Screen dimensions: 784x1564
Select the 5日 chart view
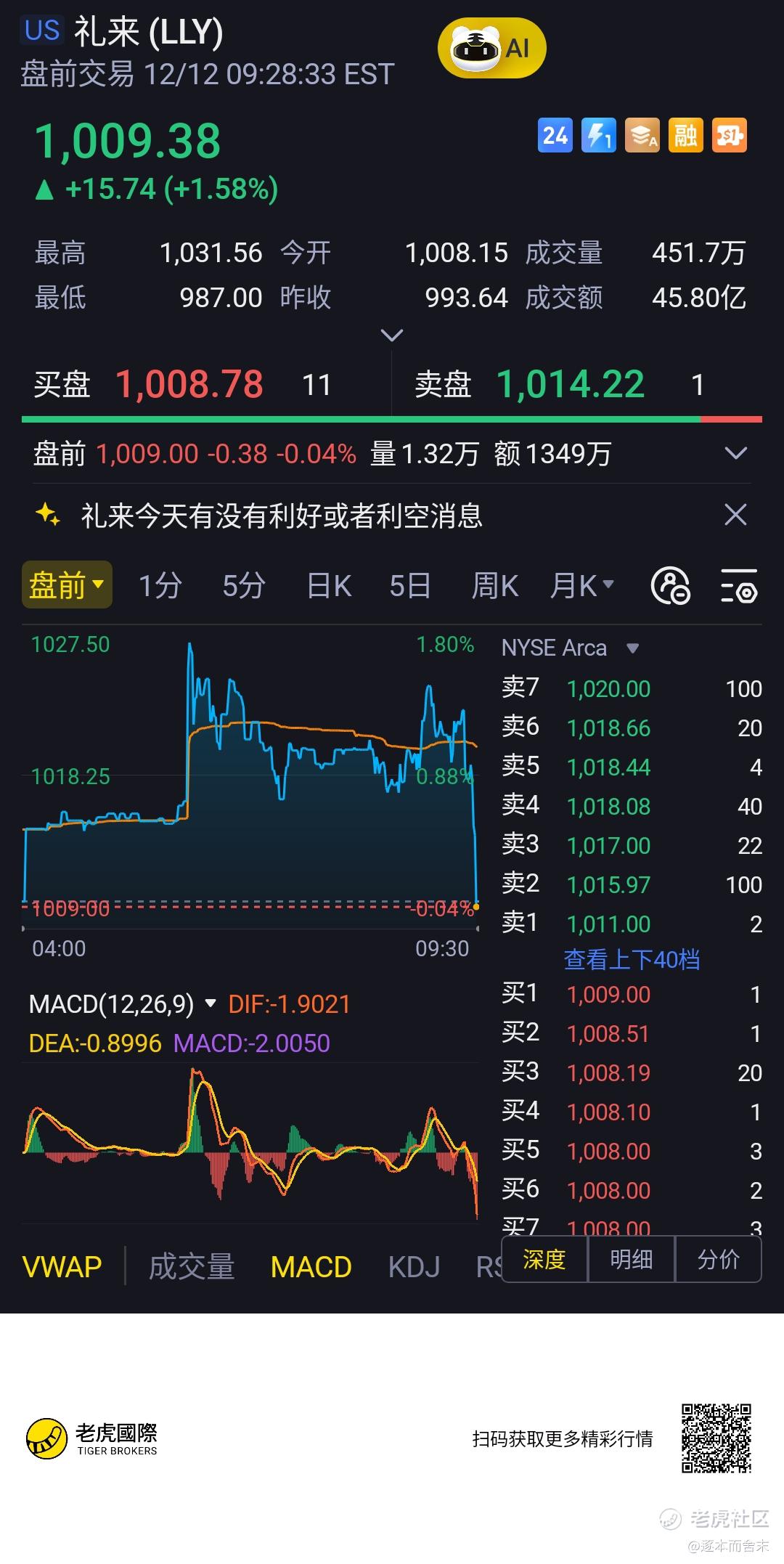coord(409,585)
